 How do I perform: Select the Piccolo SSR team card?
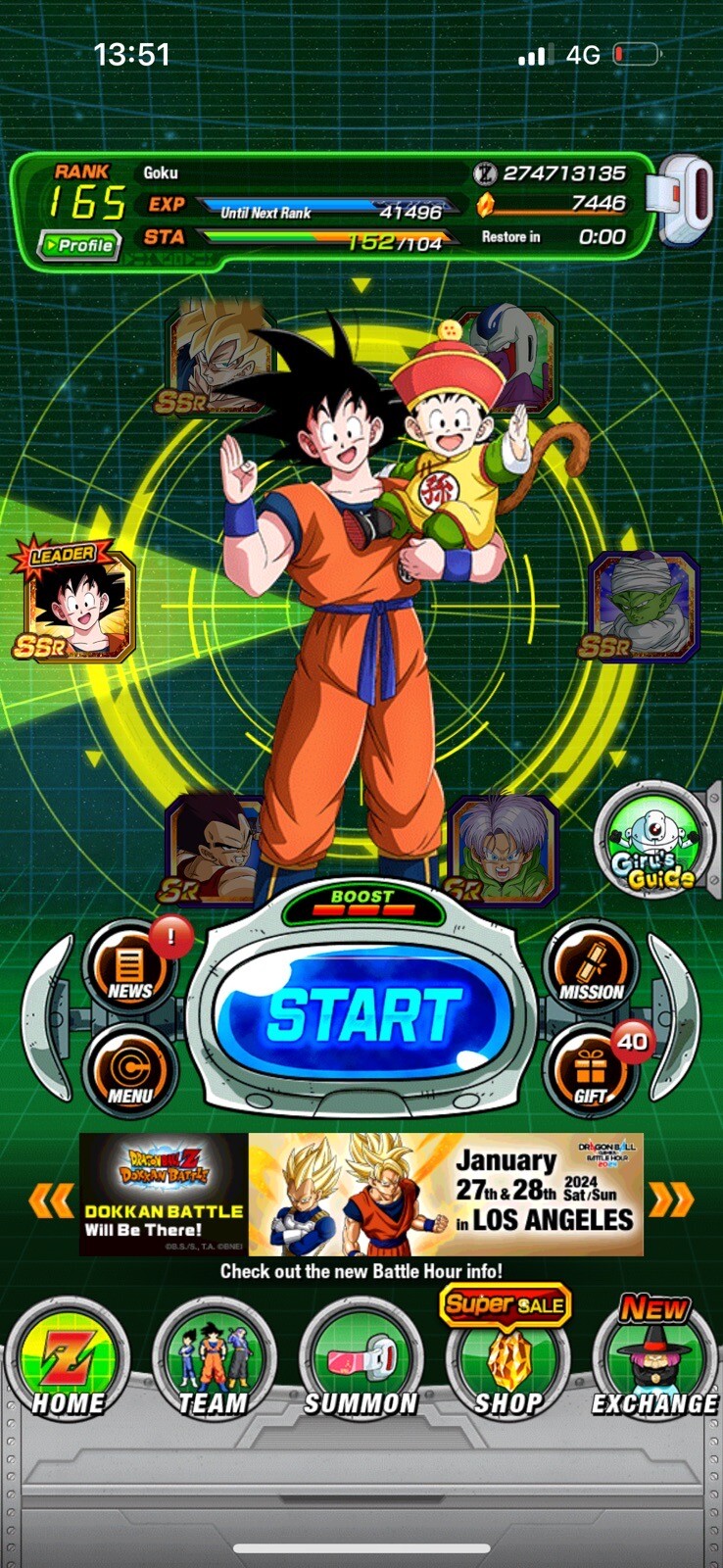pyautogui.click(x=642, y=608)
